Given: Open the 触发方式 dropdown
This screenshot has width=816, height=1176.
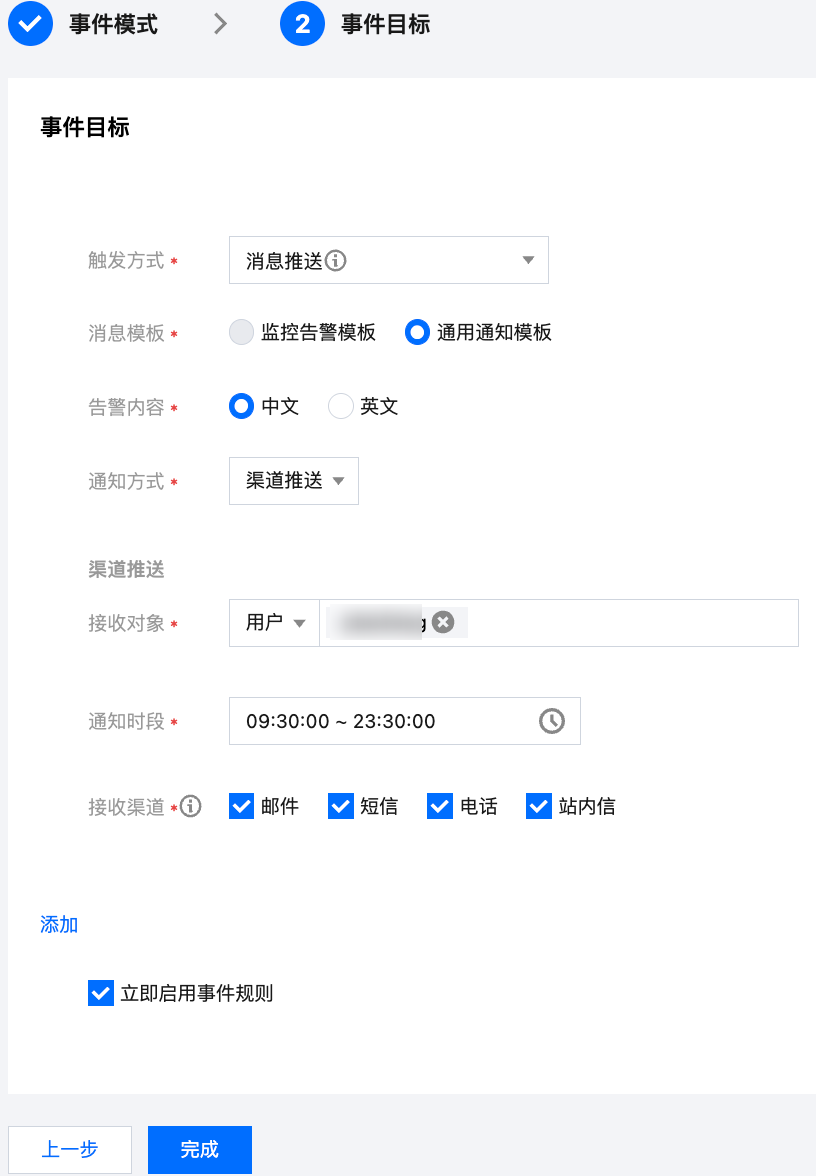Looking at the screenshot, I should click(388, 261).
